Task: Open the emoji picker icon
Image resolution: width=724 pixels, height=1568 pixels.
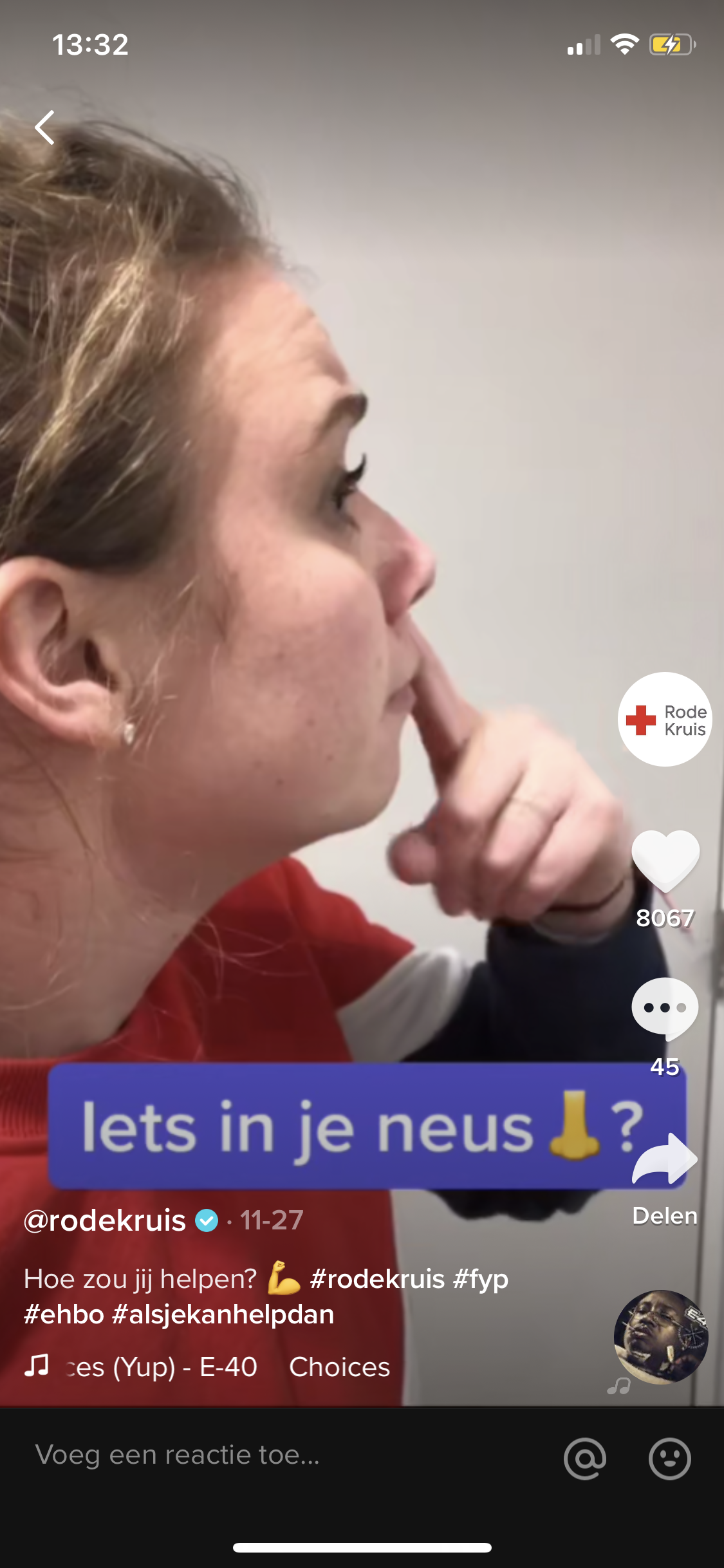Action: [x=669, y=1458]
